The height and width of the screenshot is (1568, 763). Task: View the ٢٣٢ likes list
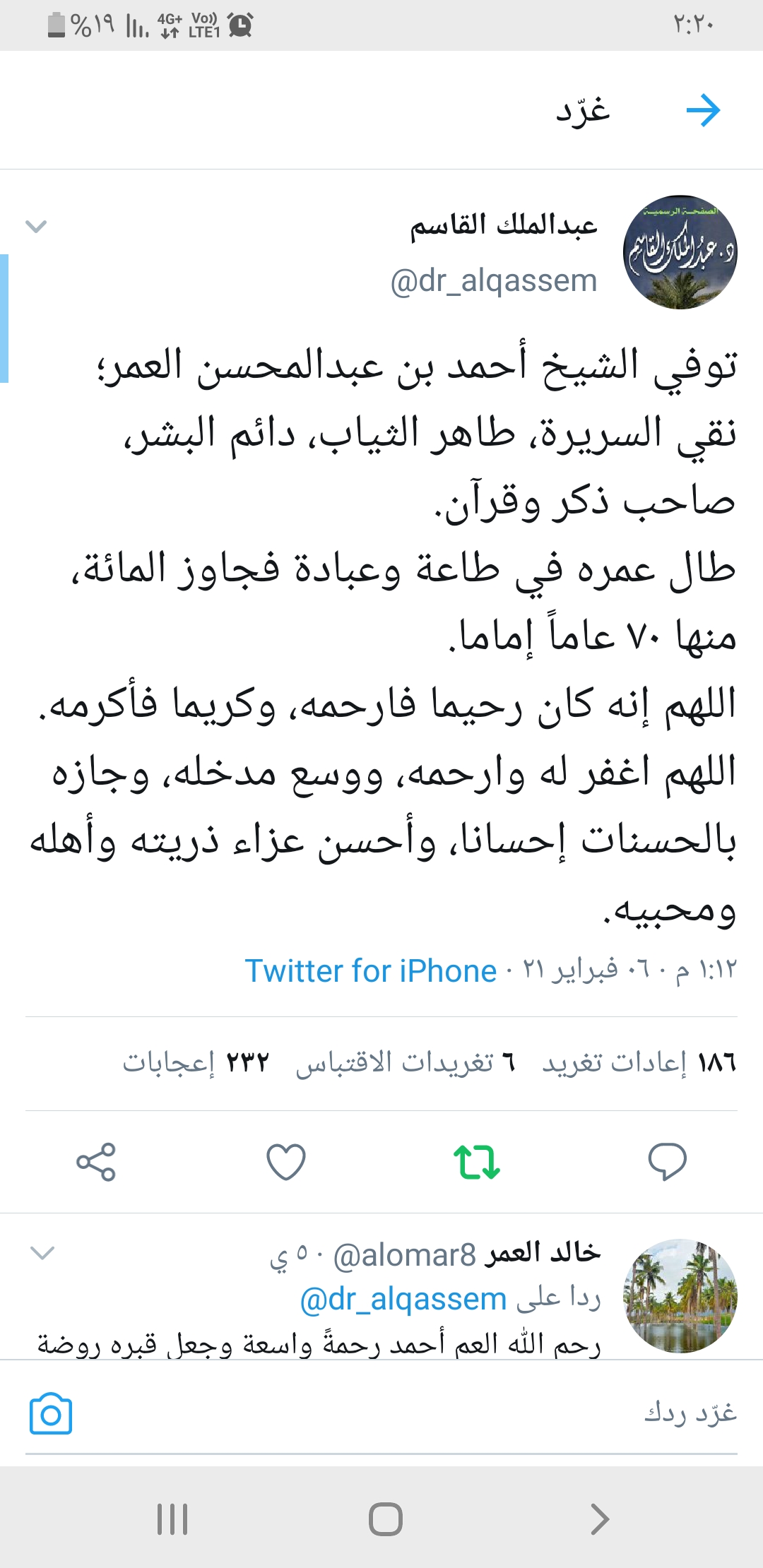pyautogui.click(x=196, y=1062)
